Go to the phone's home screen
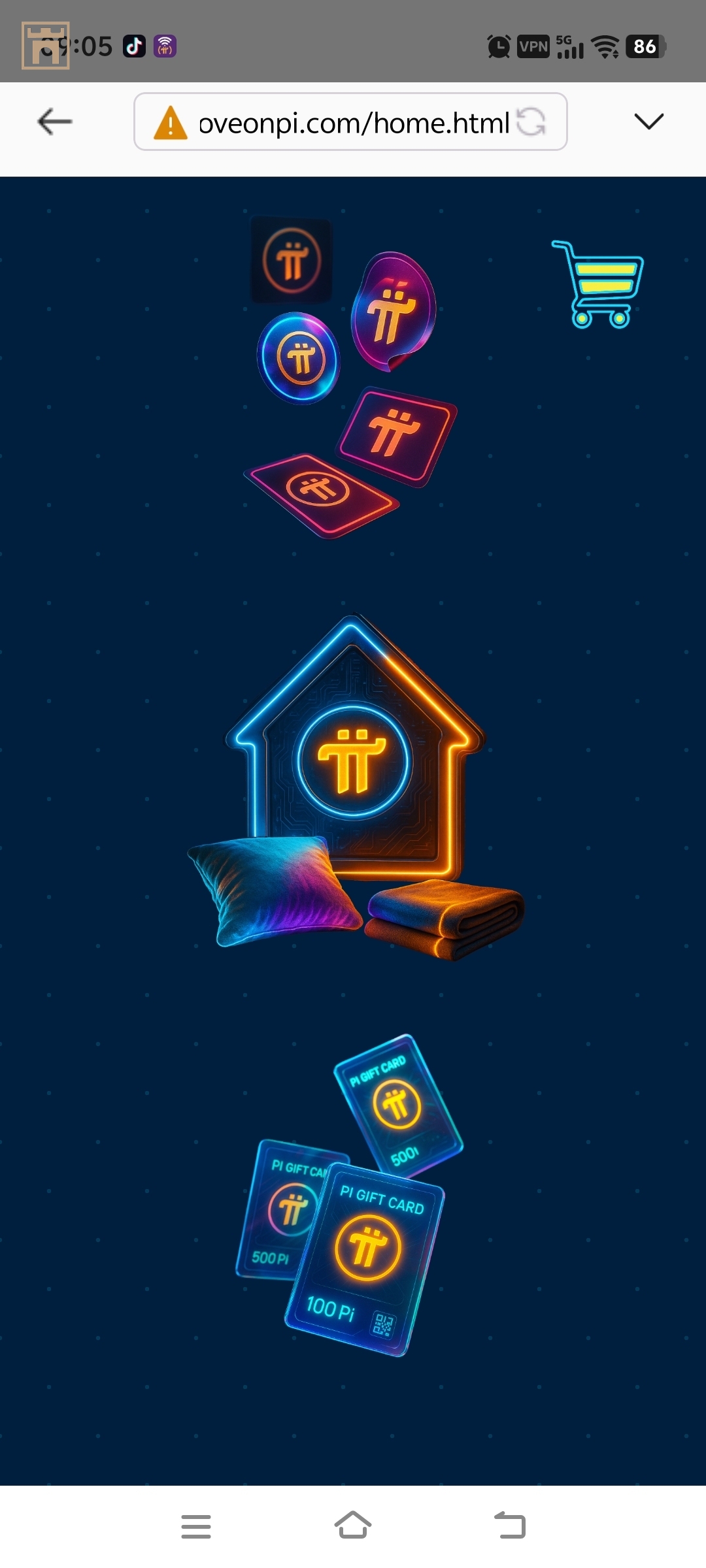The width and height of the screenshot is (706, 1568). click(x=353, y=1526)
